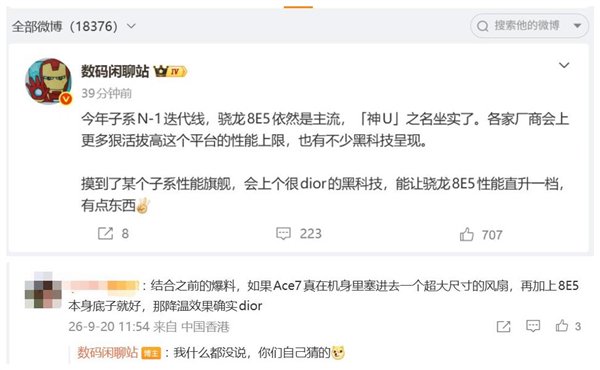Expand the post options chevron

[x=564, y=65]
